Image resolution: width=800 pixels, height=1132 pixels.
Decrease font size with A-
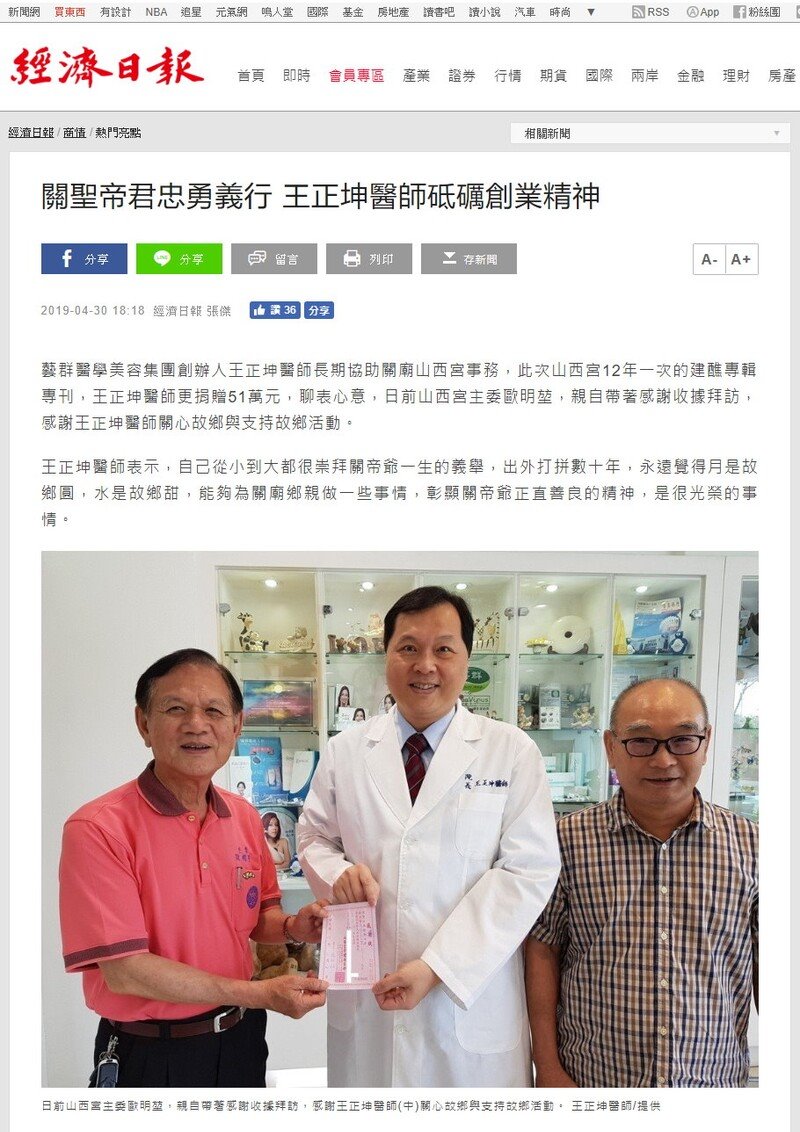pos(709,259)
